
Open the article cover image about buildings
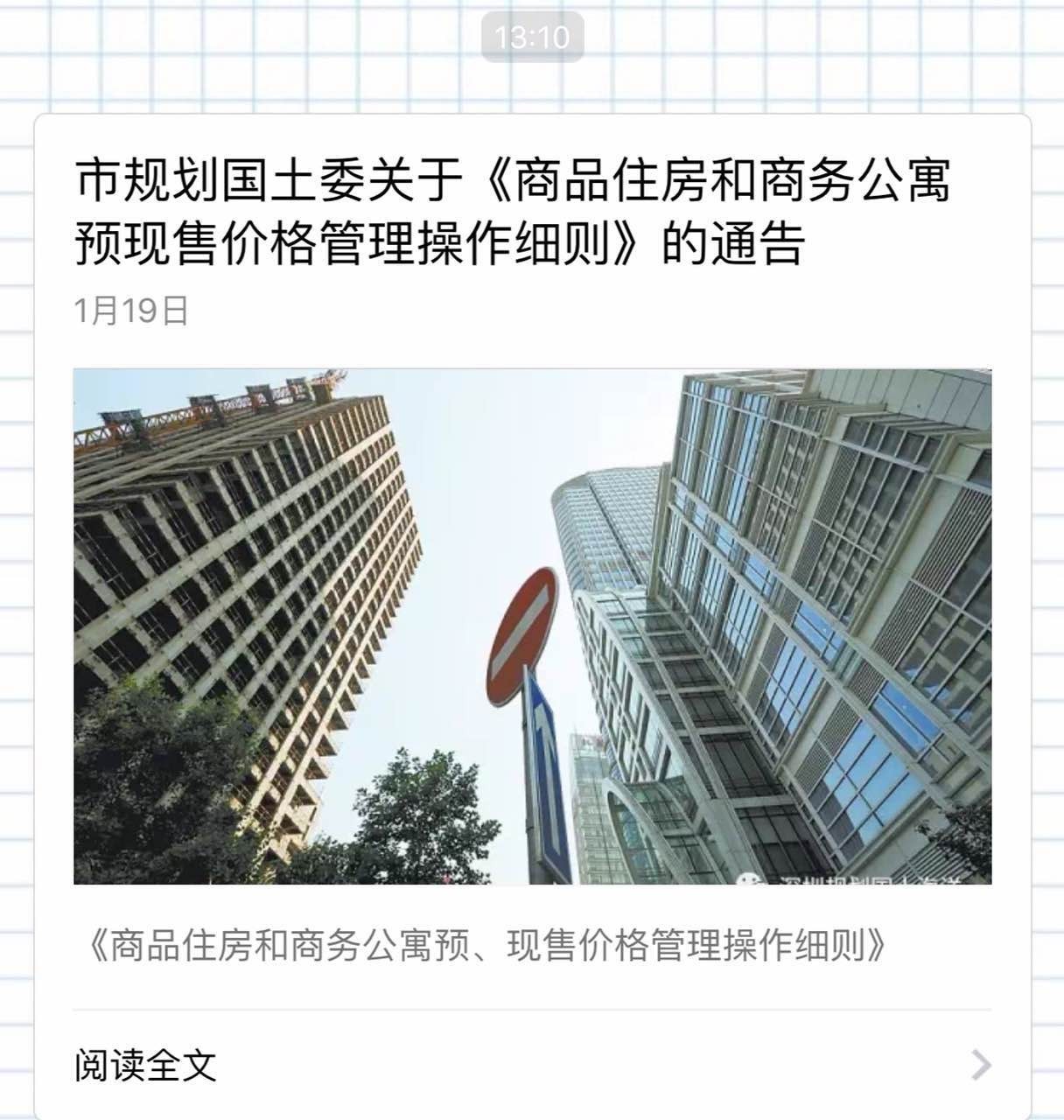(x=531, y=626)
